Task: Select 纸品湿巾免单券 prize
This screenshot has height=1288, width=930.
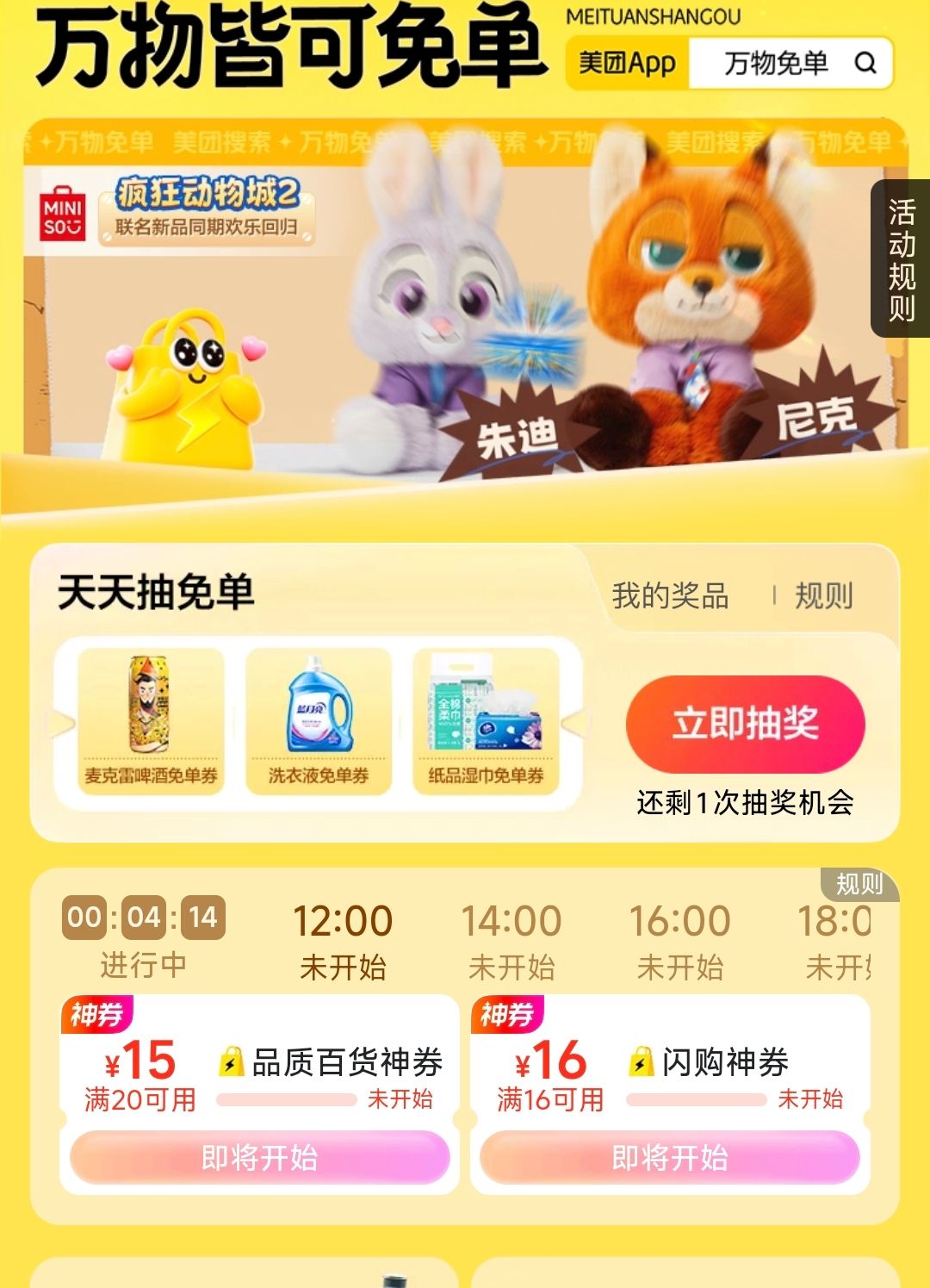Action: pyautogui.click(x=487, y=720)
